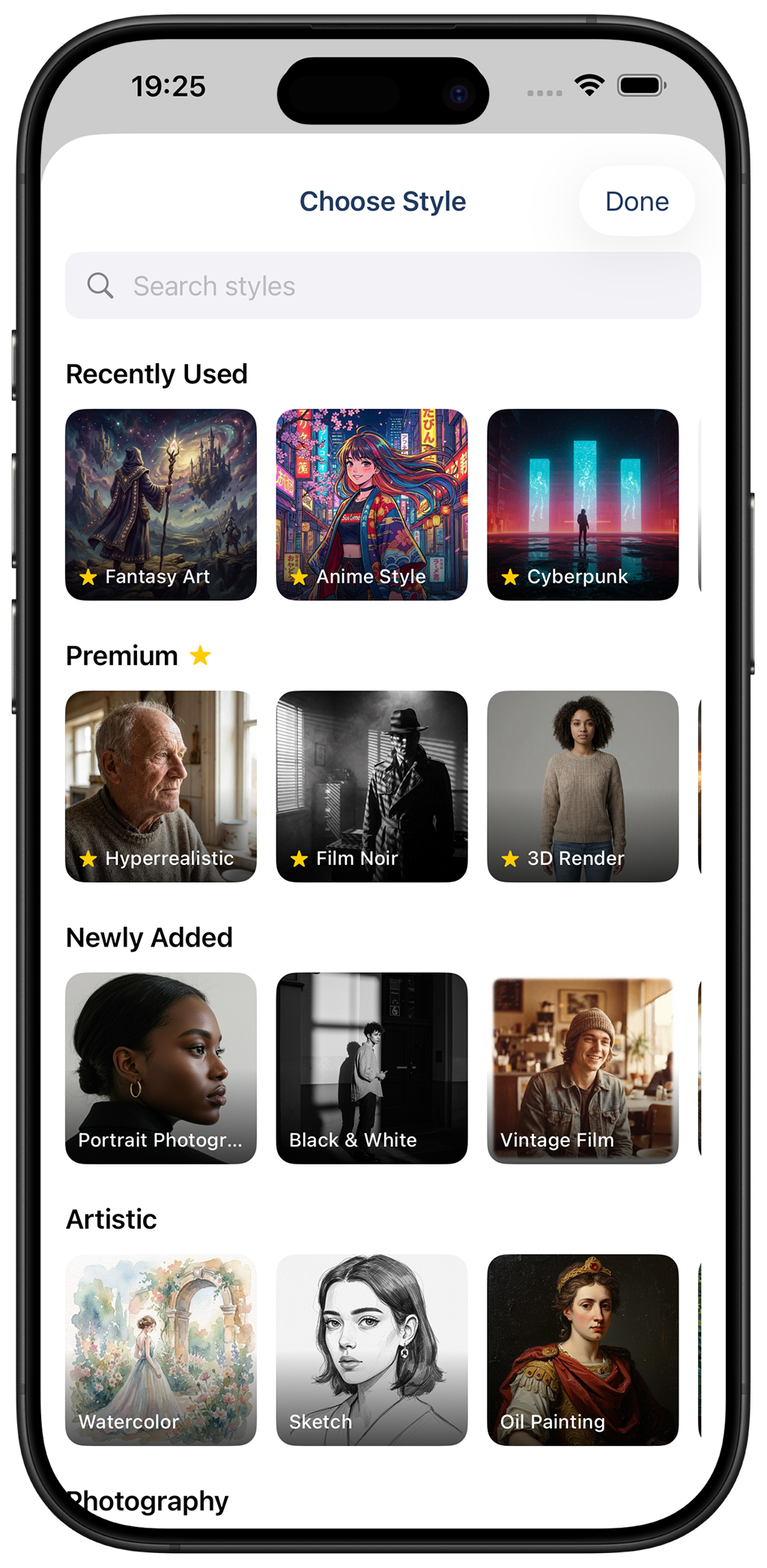
Task: Choose the Film Noir style
Action: 372,785
